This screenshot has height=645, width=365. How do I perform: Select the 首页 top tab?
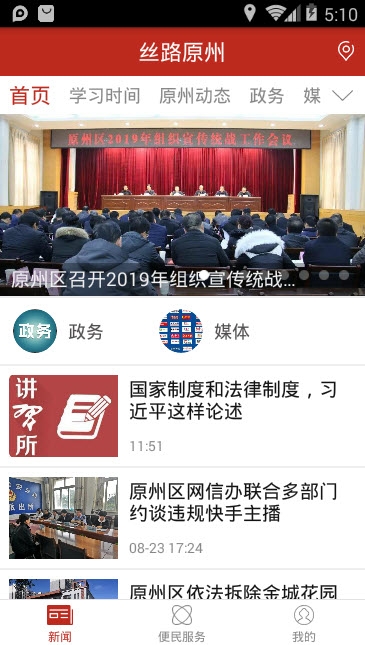point(30,96)
